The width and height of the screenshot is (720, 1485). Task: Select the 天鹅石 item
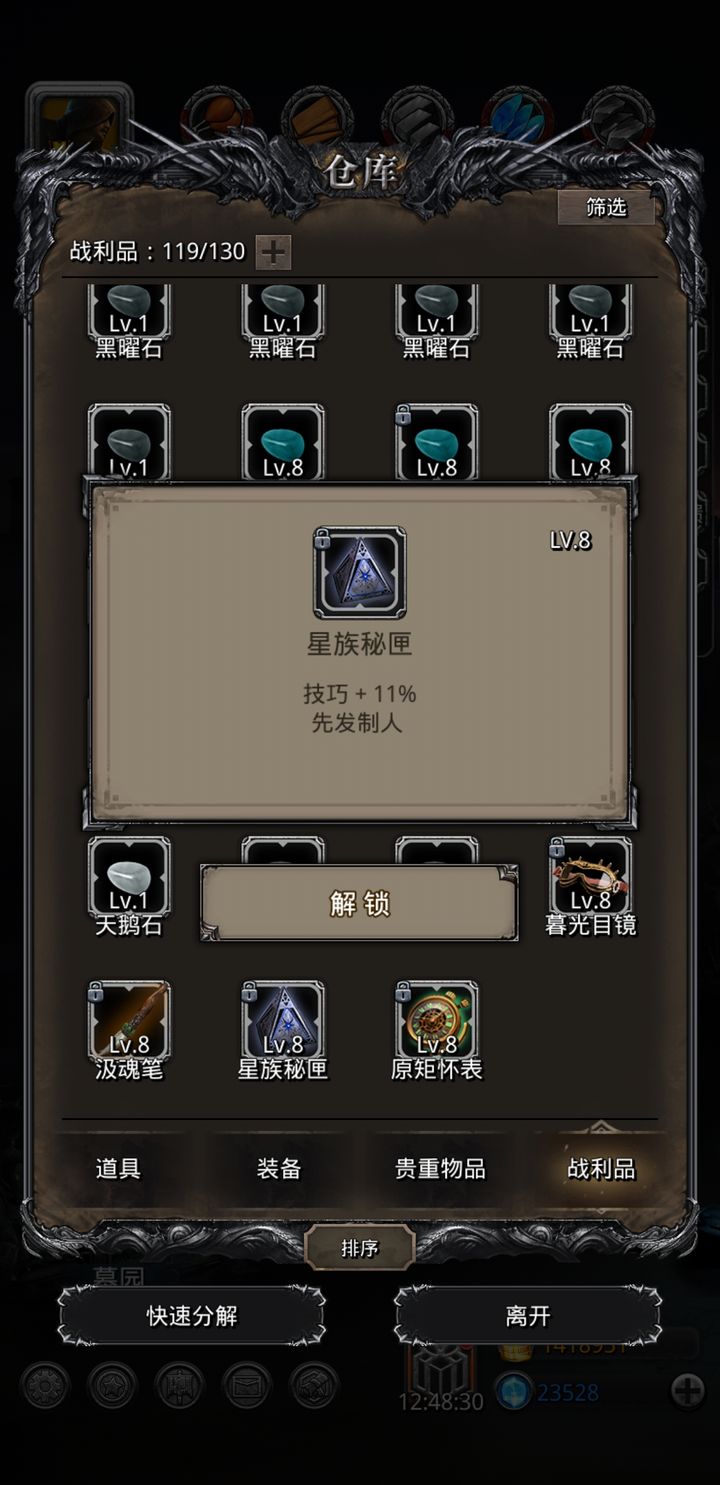[129, 878]
